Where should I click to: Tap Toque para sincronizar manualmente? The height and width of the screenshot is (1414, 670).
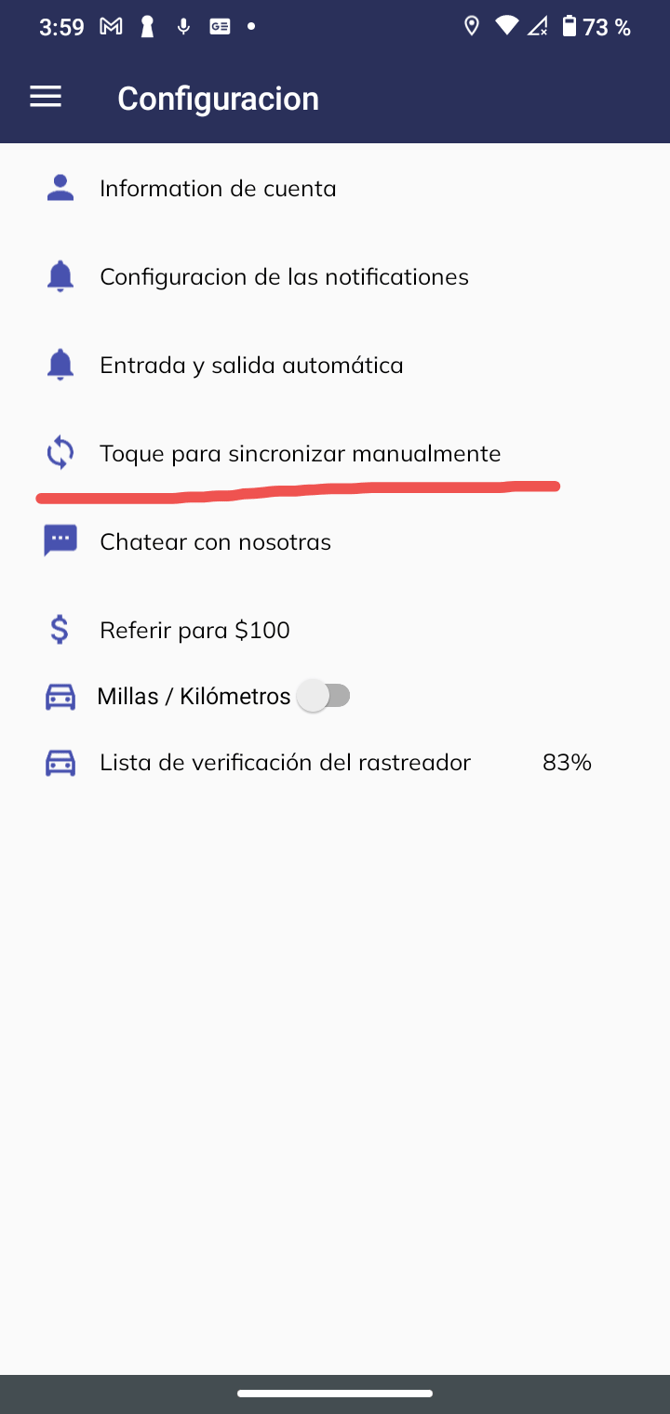(x=300, y=454)
